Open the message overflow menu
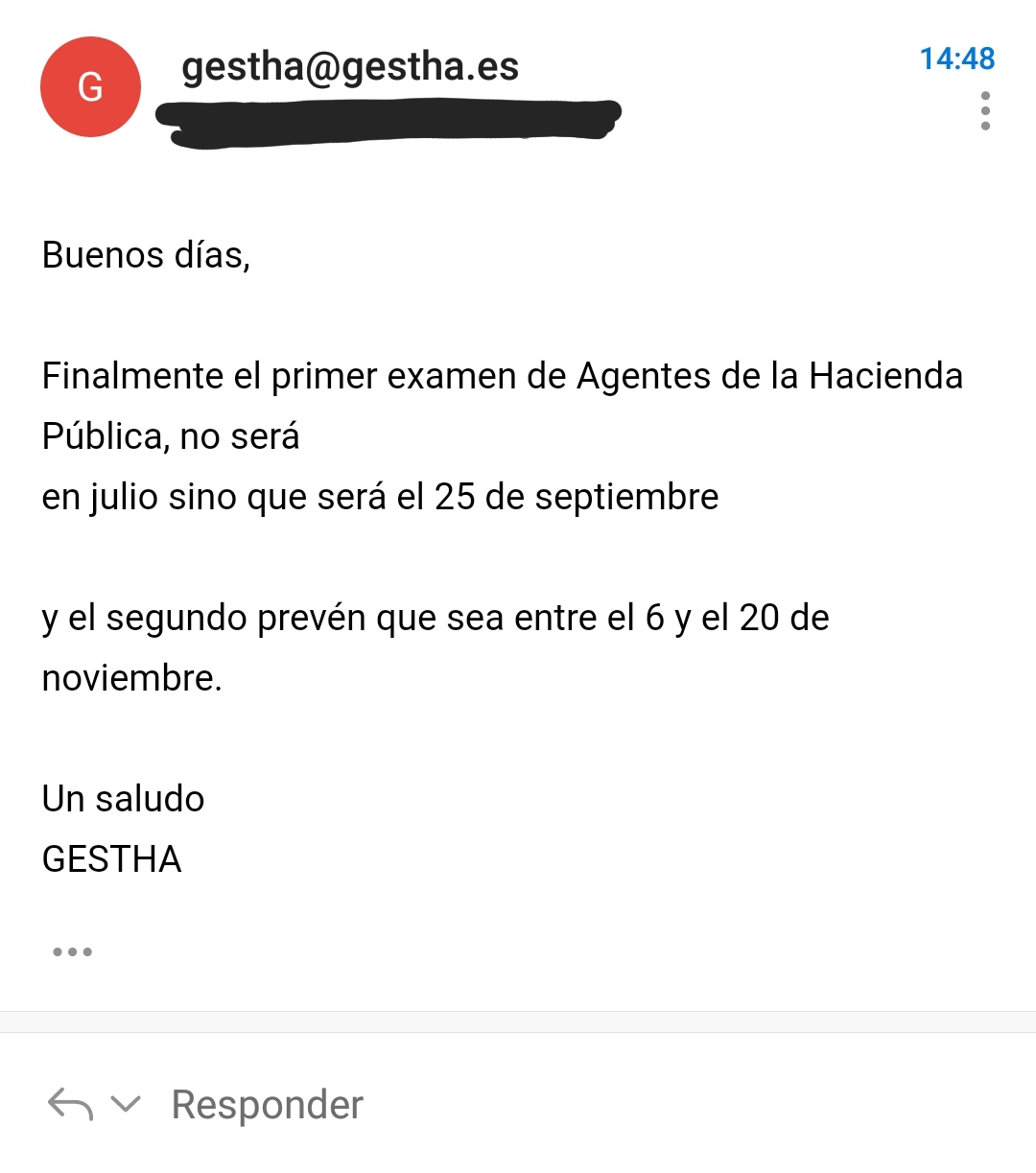1036x1173 pixels. [985, 111]
